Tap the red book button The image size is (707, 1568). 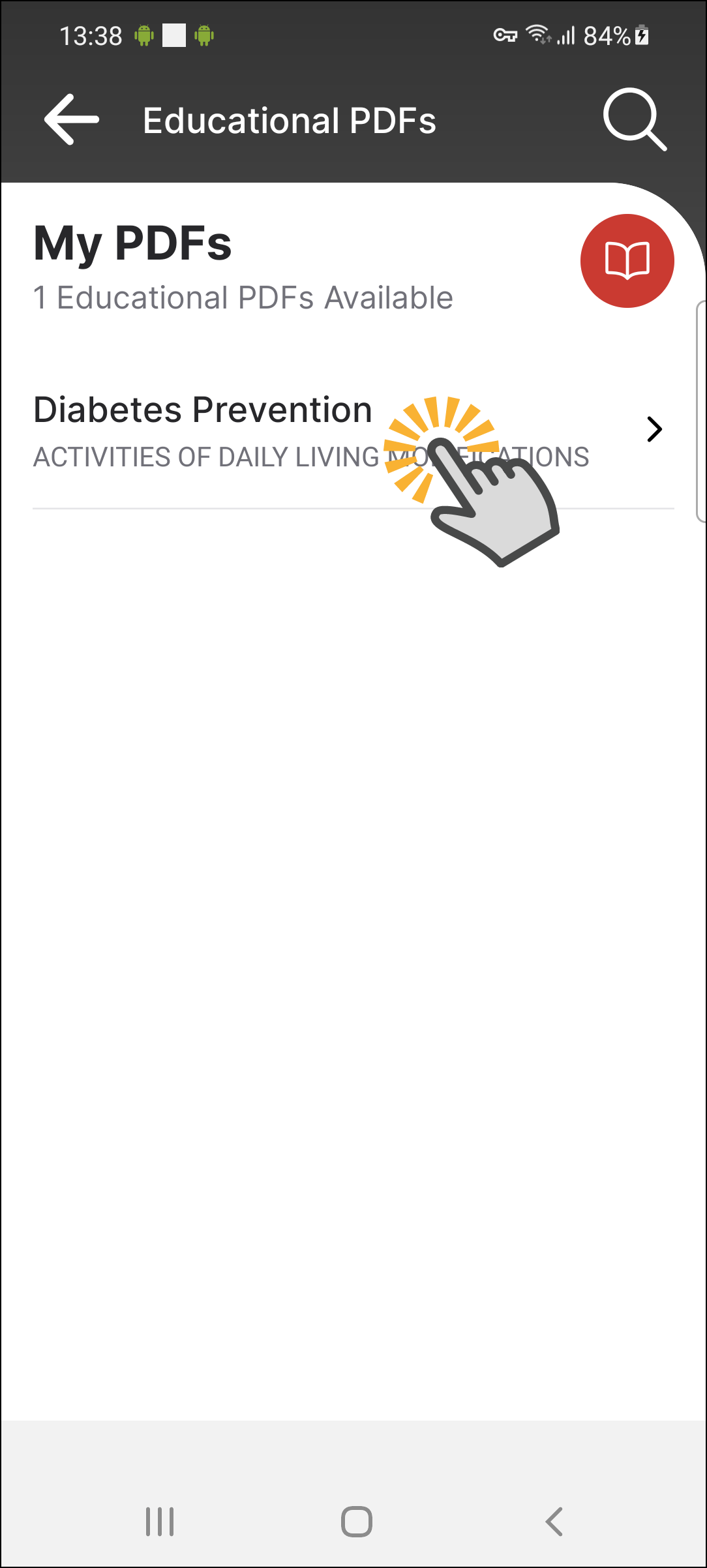[627, 261]
